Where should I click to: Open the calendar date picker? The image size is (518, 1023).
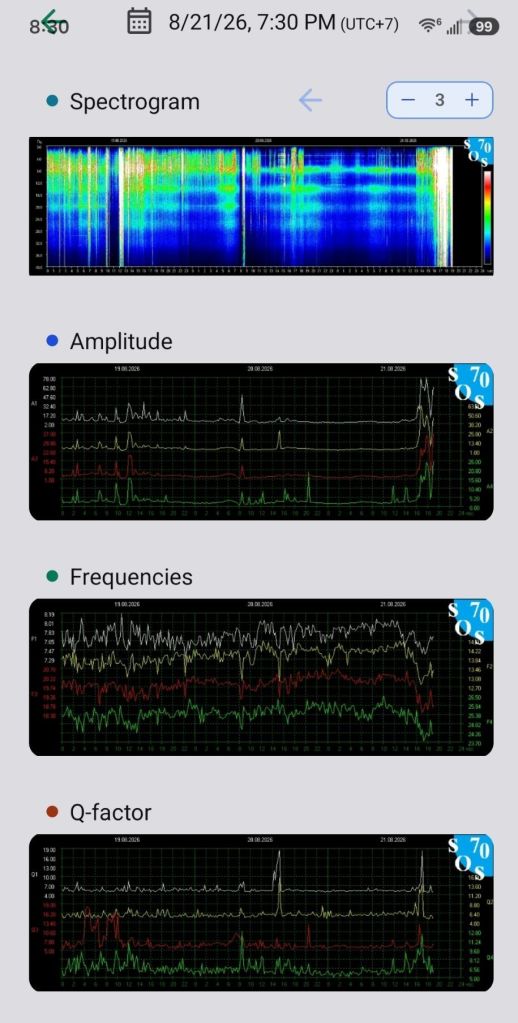pos(138,22)
